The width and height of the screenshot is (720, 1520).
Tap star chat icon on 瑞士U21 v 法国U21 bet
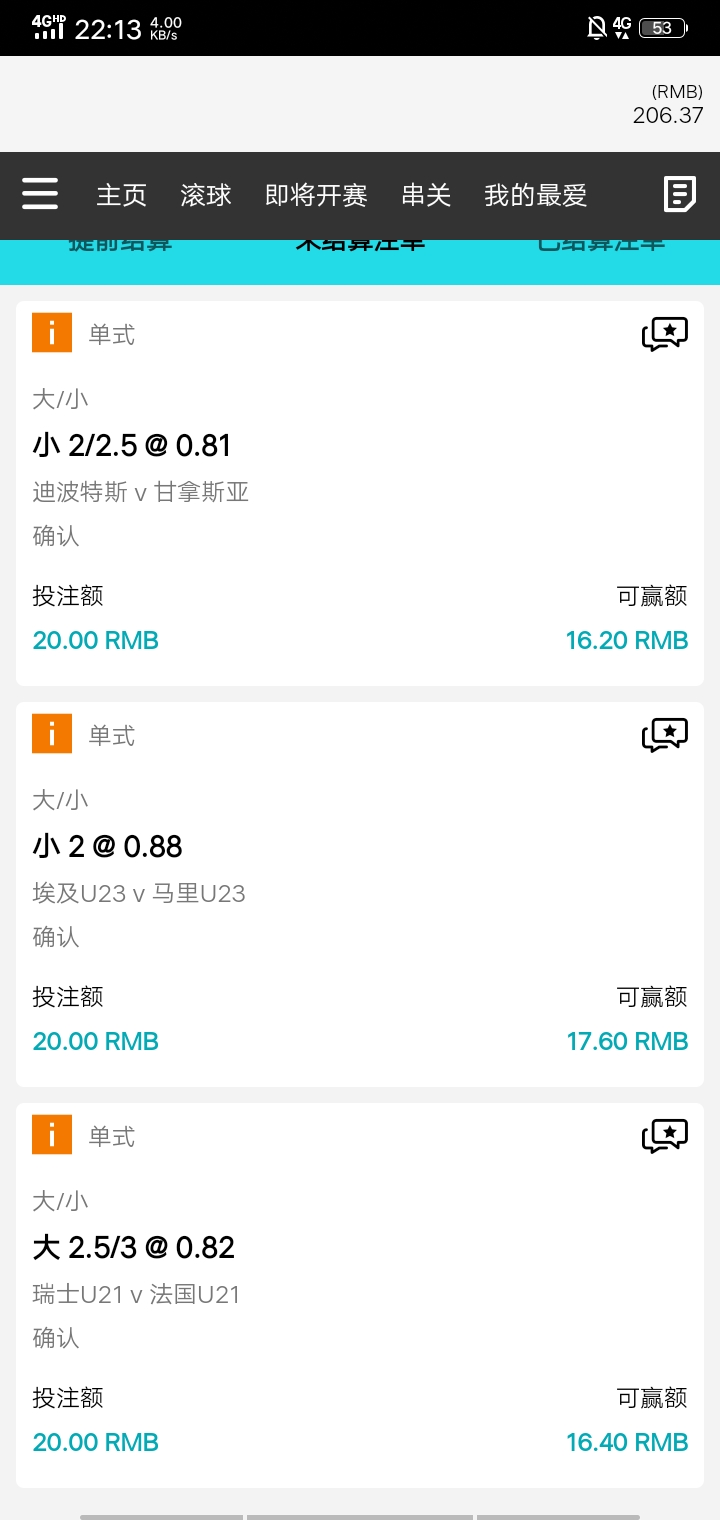[665, 1136]
